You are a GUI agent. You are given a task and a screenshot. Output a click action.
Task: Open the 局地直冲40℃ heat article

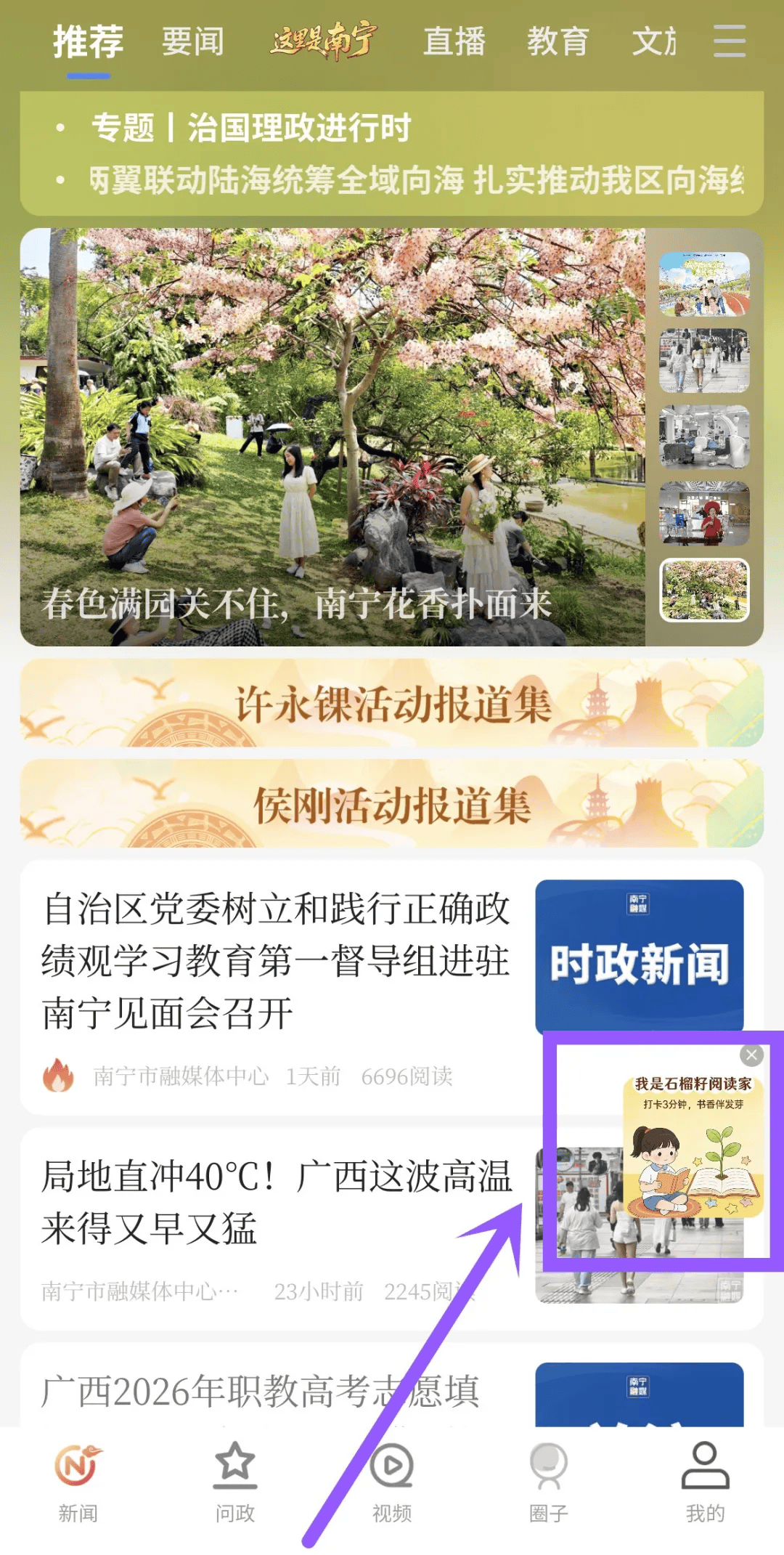276,1202
